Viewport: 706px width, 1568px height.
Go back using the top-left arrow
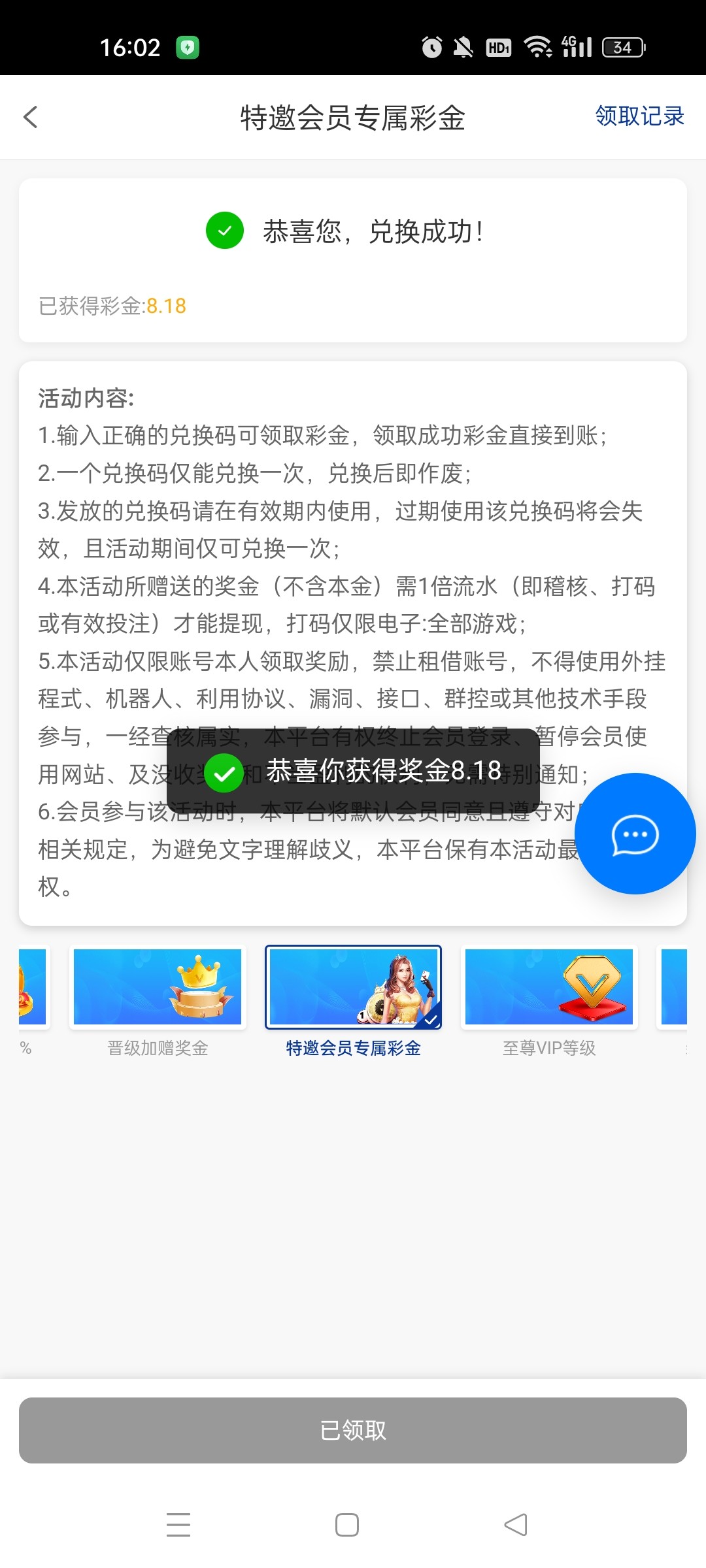(31, 118)
